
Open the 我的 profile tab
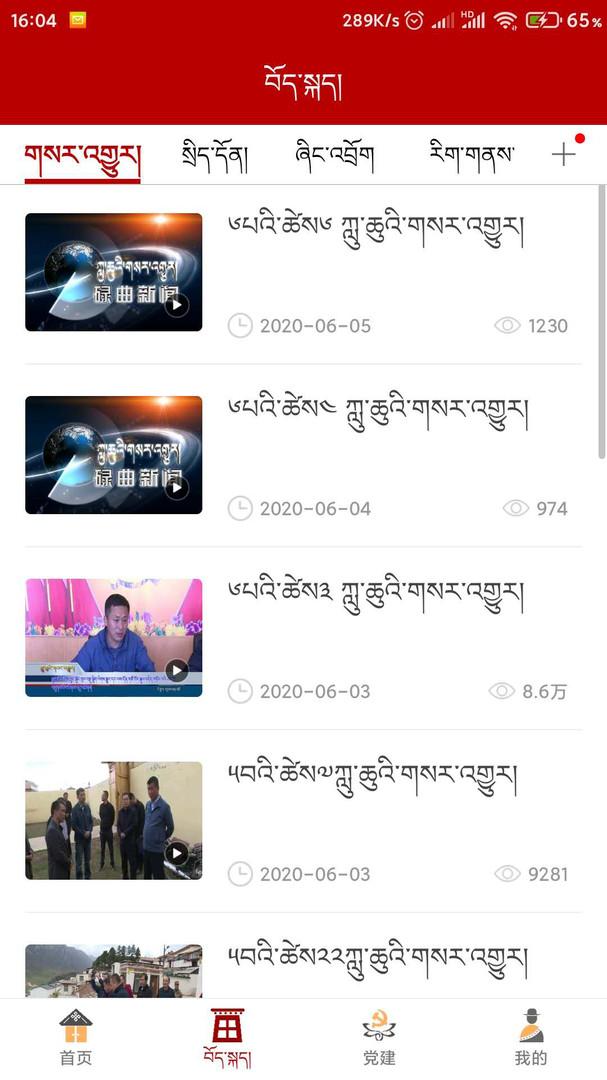[x=531, y=1037]
